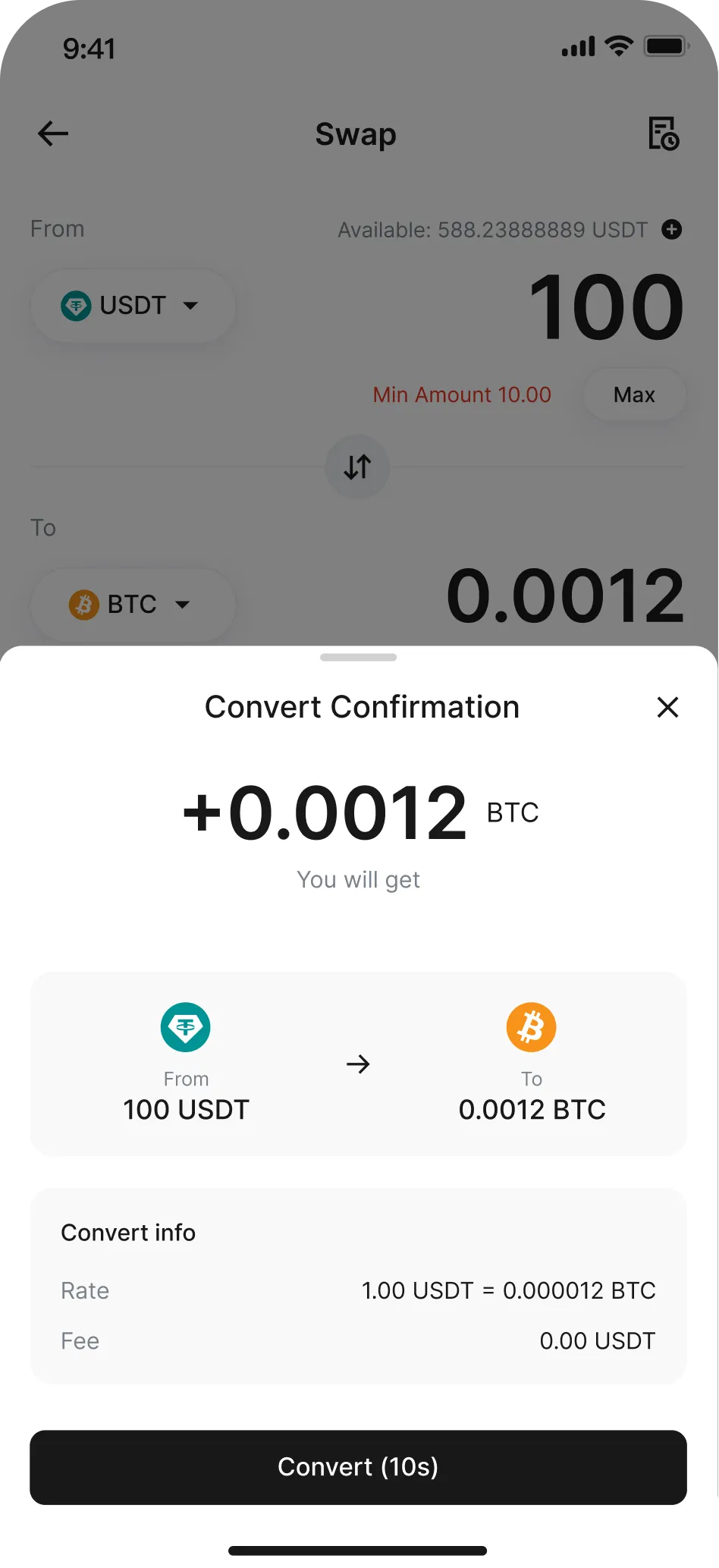The image size is (719, 1568).
Task: Open swap history icon
Action: [663, 134]
